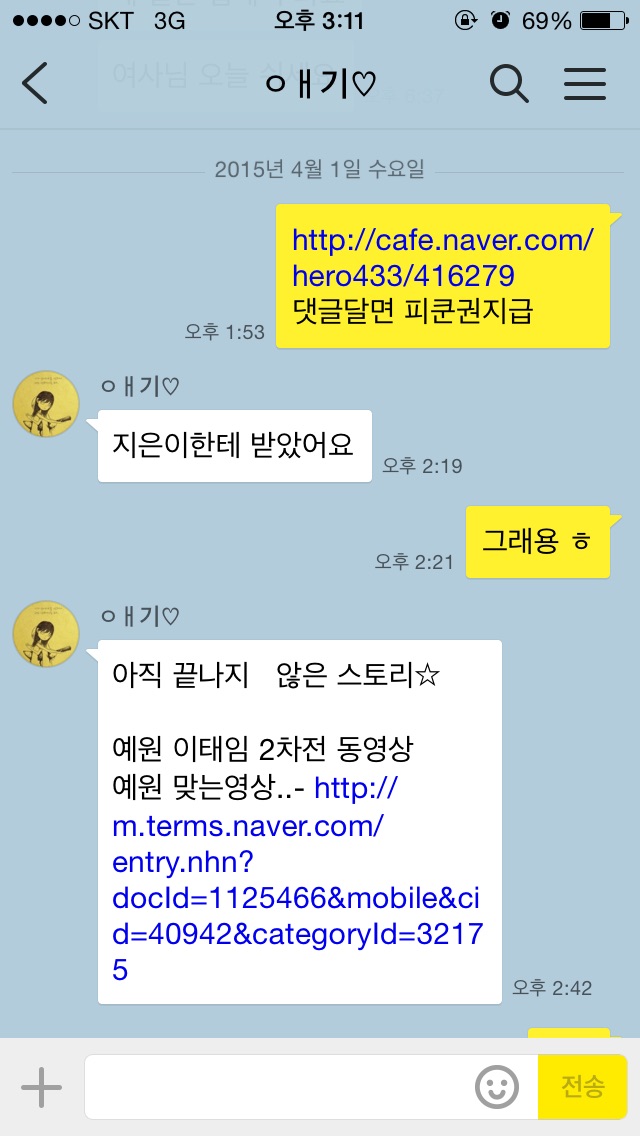Viewport: 640px width, 1136px height.
Task: Tap the 전송 send button
Action: point(583,1087)
